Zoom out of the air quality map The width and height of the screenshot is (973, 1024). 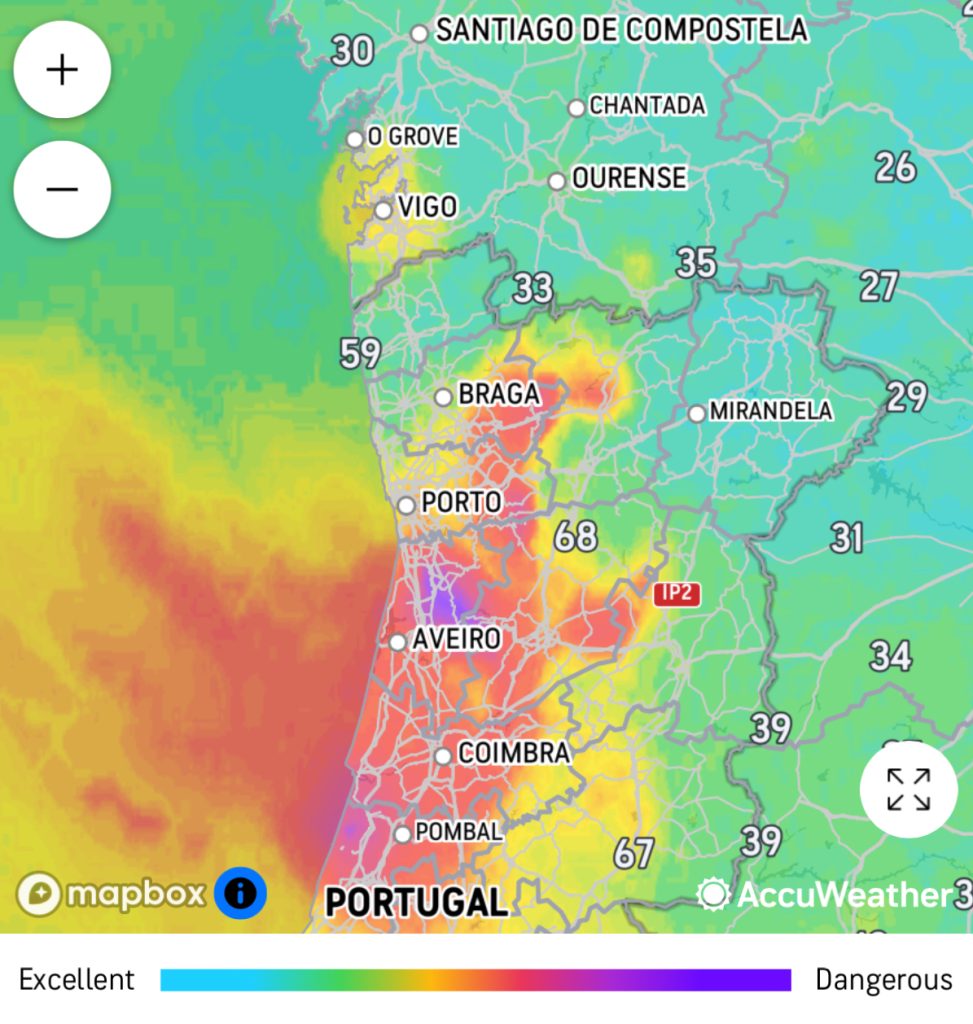[x=62, y=189]
